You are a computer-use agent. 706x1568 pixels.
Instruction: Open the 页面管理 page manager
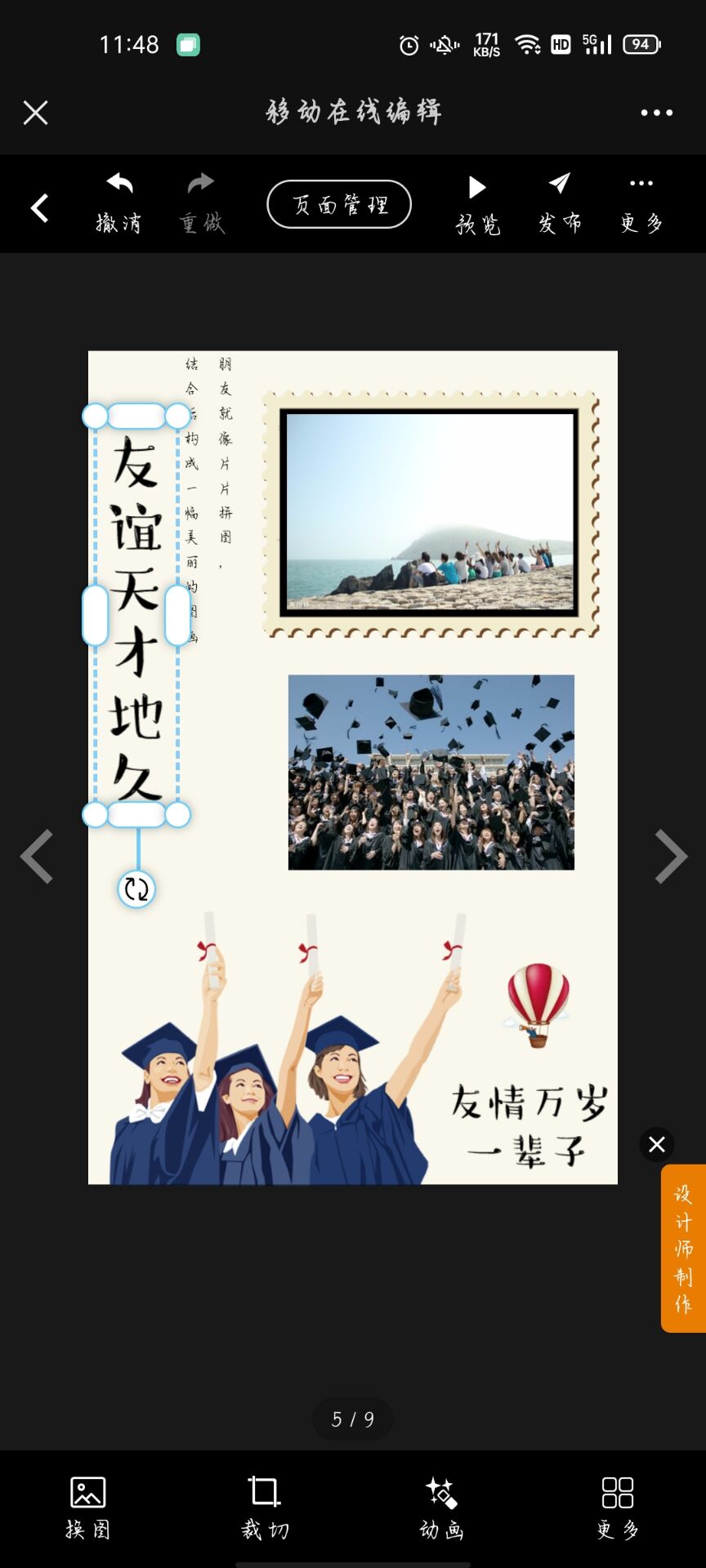(338, 203)
